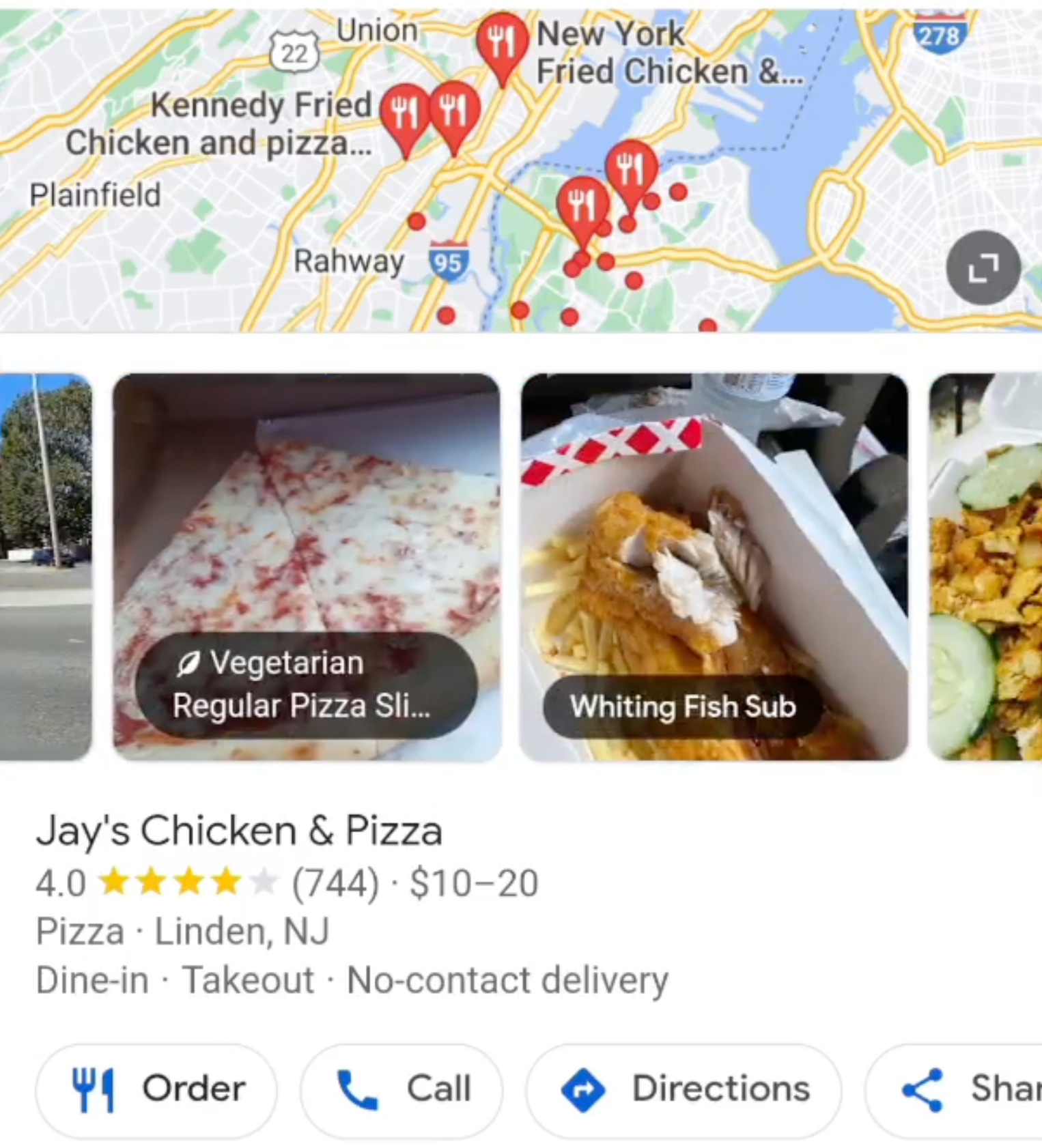Tap the Order button

[156, 1089]
